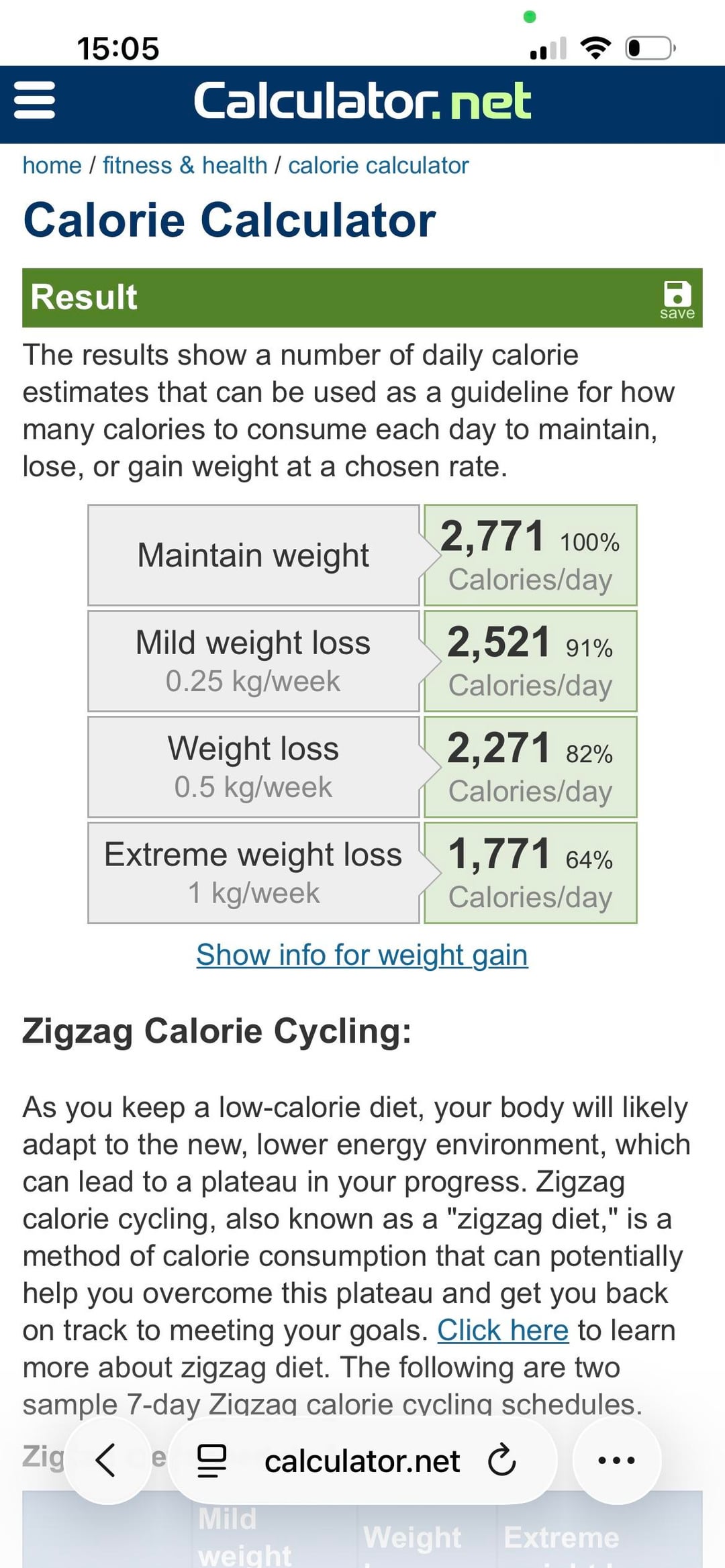Go back in the browser
725x1568 pixels.
[x=107, y=1460]
